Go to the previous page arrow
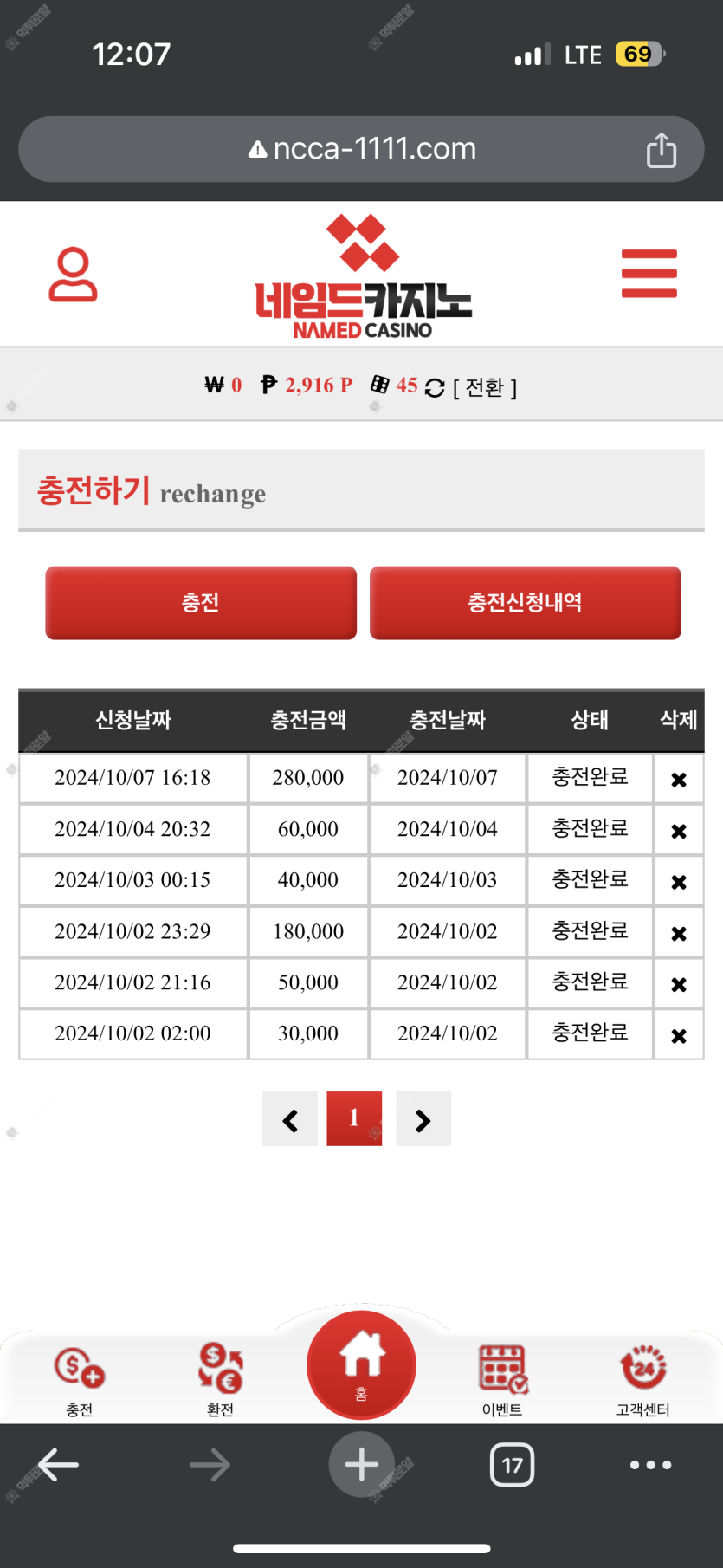The width and height of the screenshot is (723, 1568). tap(290, 1118)
